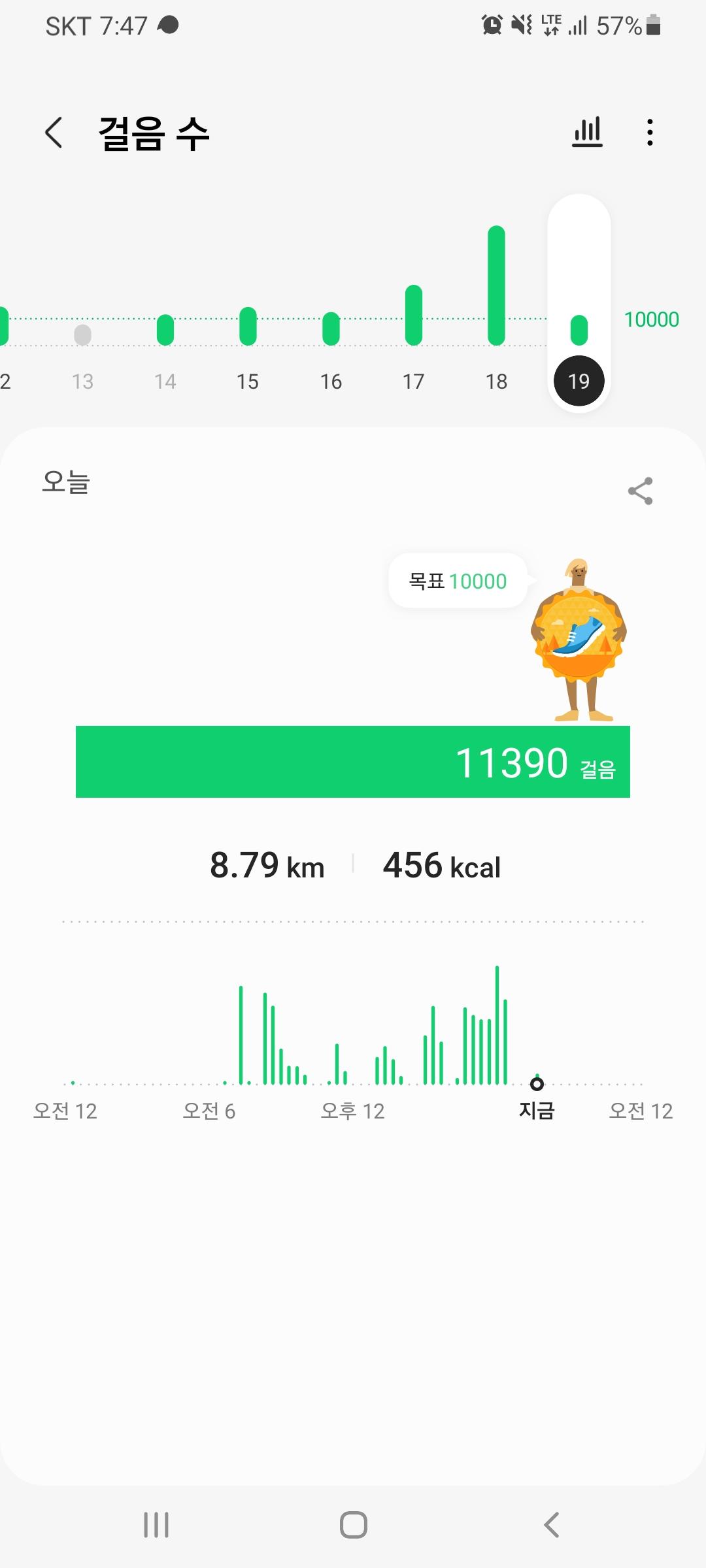The image size is (706, 1568).
Task: Share today's step count
Action: 640,491
